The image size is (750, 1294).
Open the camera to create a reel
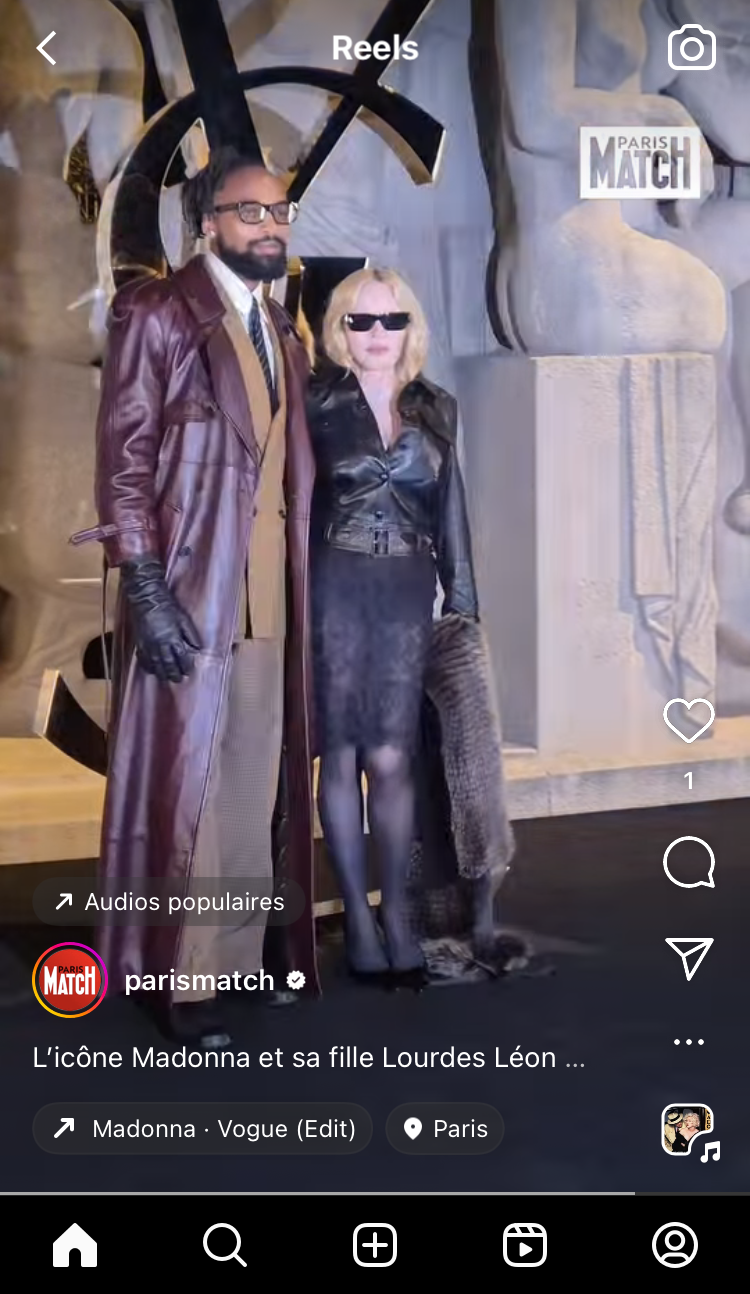(x=692, y=48)
